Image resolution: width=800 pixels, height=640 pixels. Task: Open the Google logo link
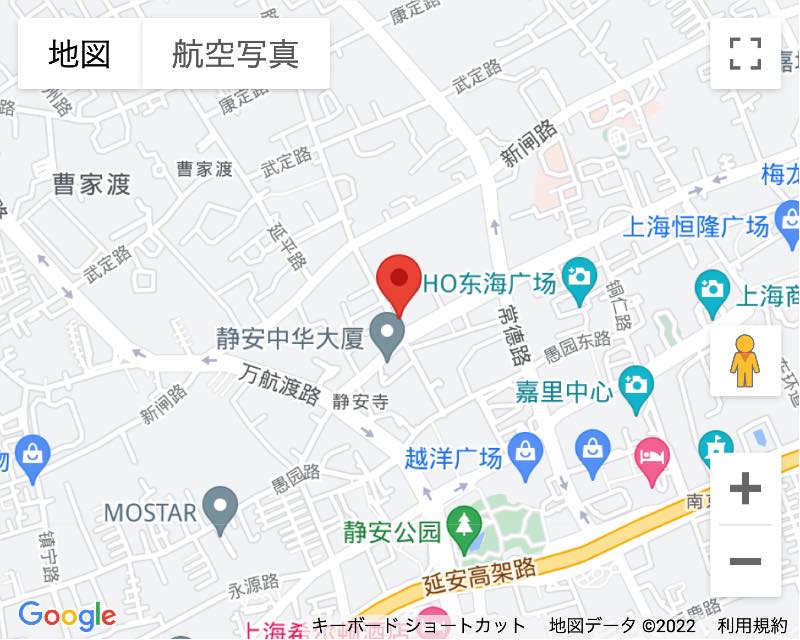tap(67, 616)
